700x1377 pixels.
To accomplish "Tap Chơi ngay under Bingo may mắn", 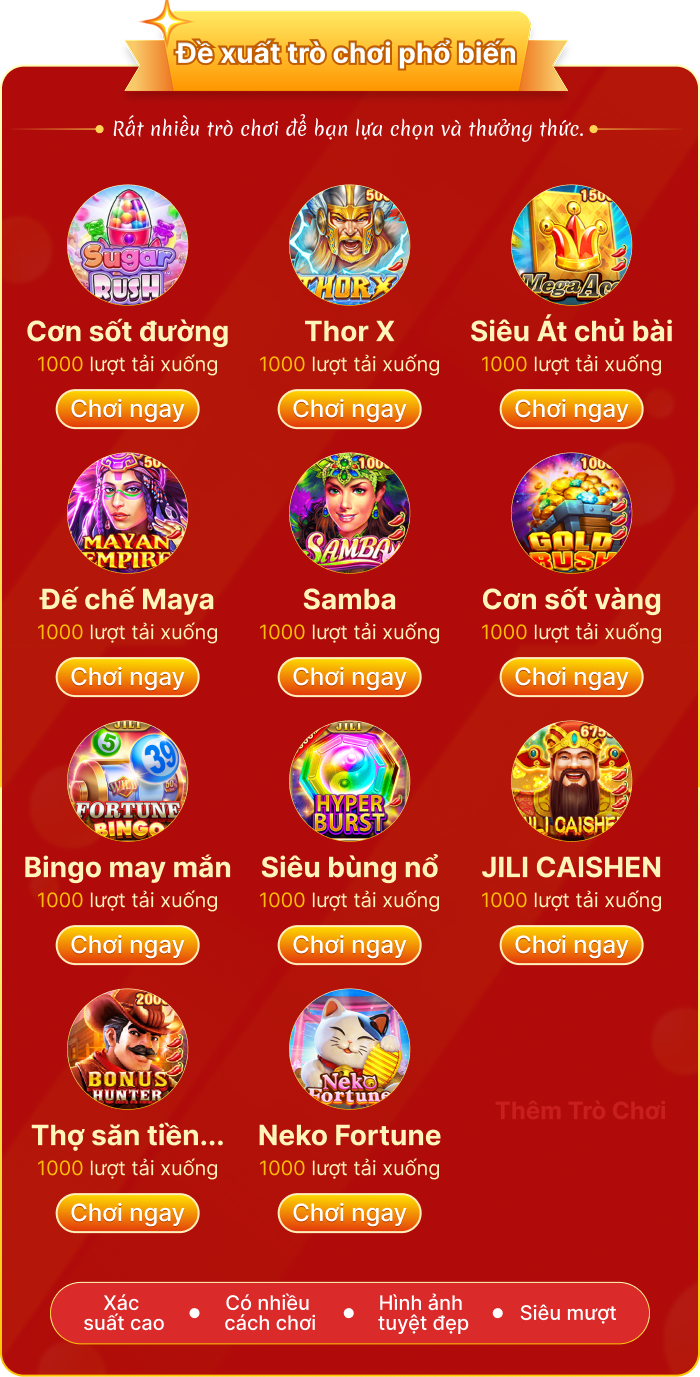I will click(x=127, y=945).
